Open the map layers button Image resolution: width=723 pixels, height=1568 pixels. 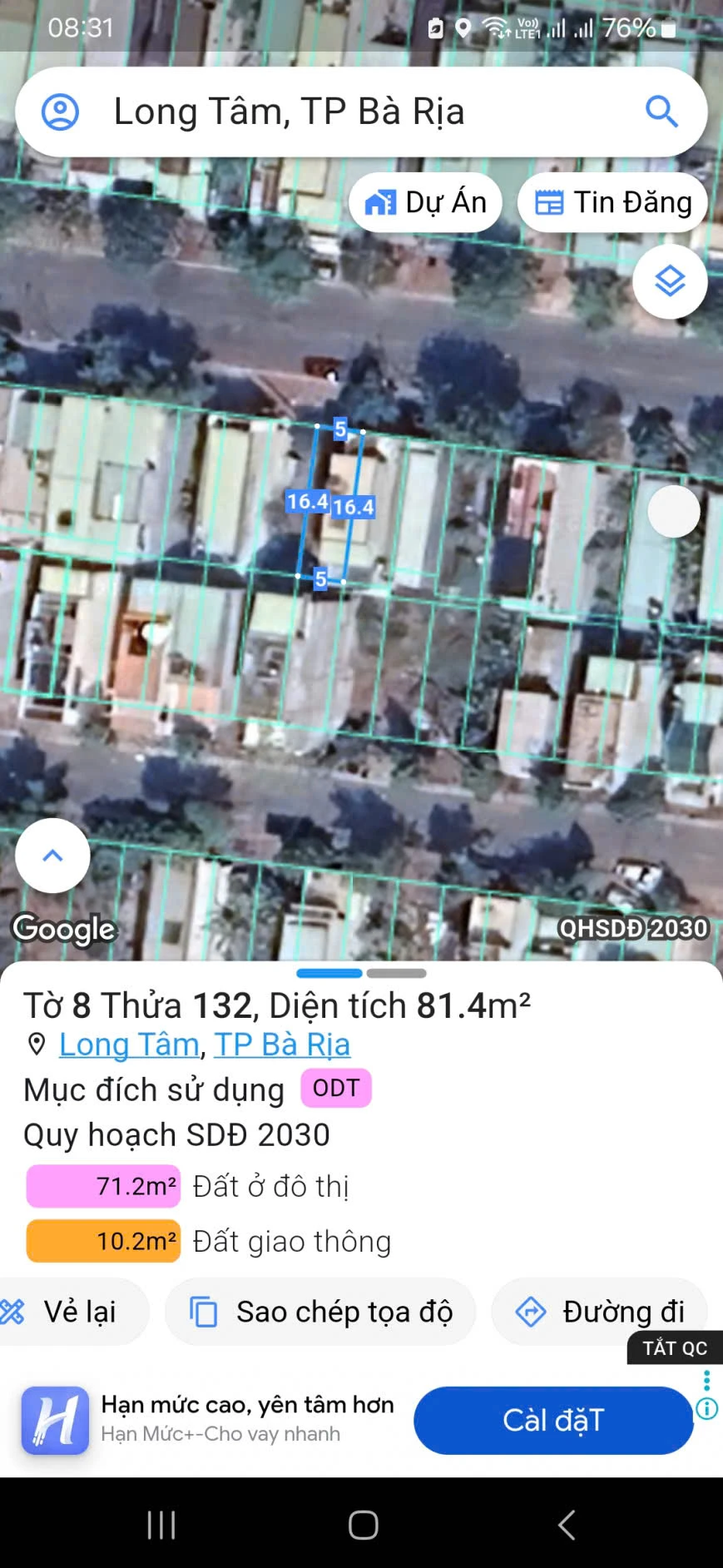[x=670, y=281]
